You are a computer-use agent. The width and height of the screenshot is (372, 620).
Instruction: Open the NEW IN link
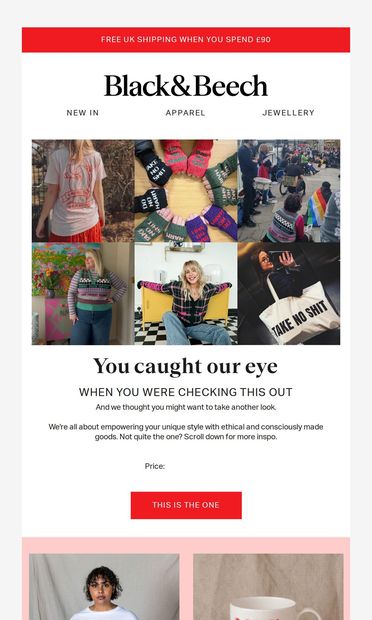click(x=83, y=113)
